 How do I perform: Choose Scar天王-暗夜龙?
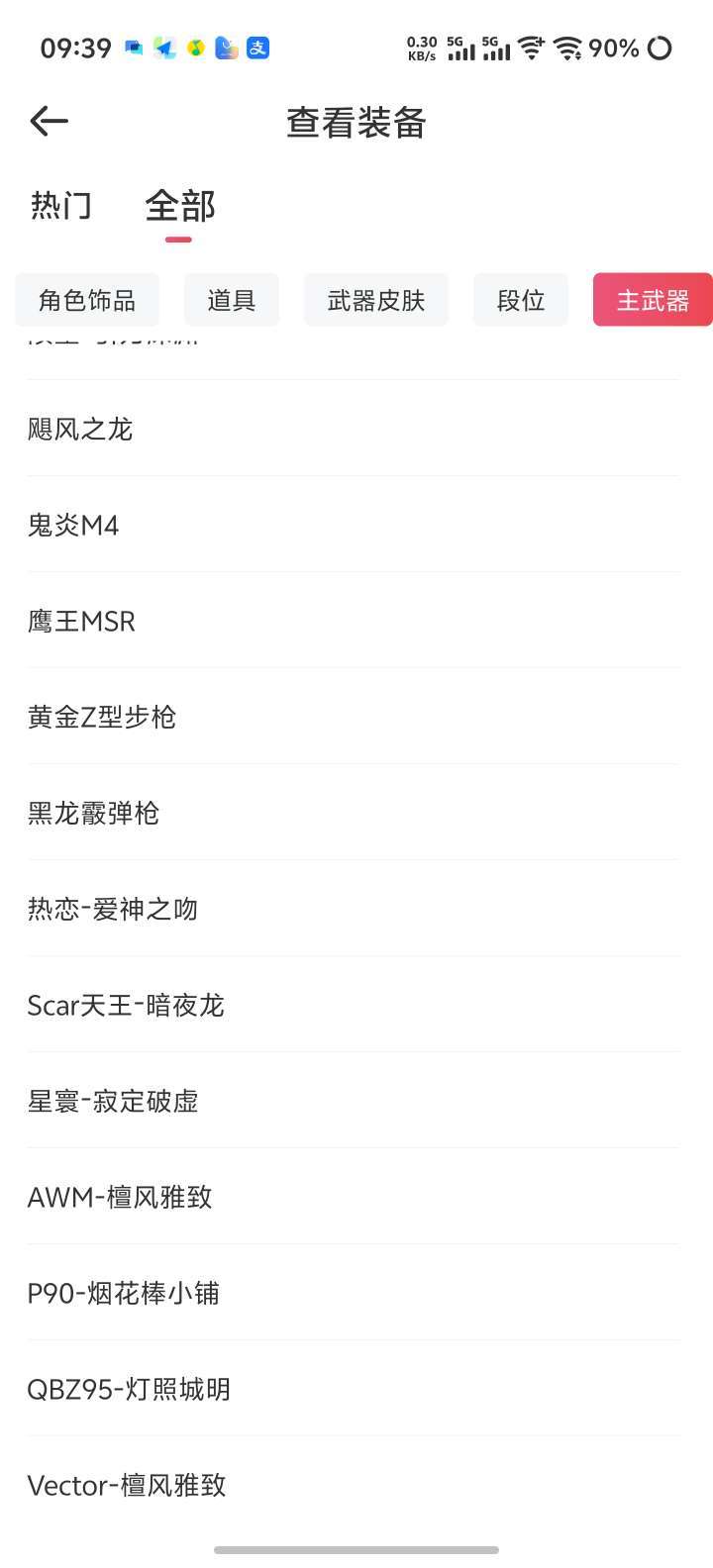click(x=126, y=1005)
